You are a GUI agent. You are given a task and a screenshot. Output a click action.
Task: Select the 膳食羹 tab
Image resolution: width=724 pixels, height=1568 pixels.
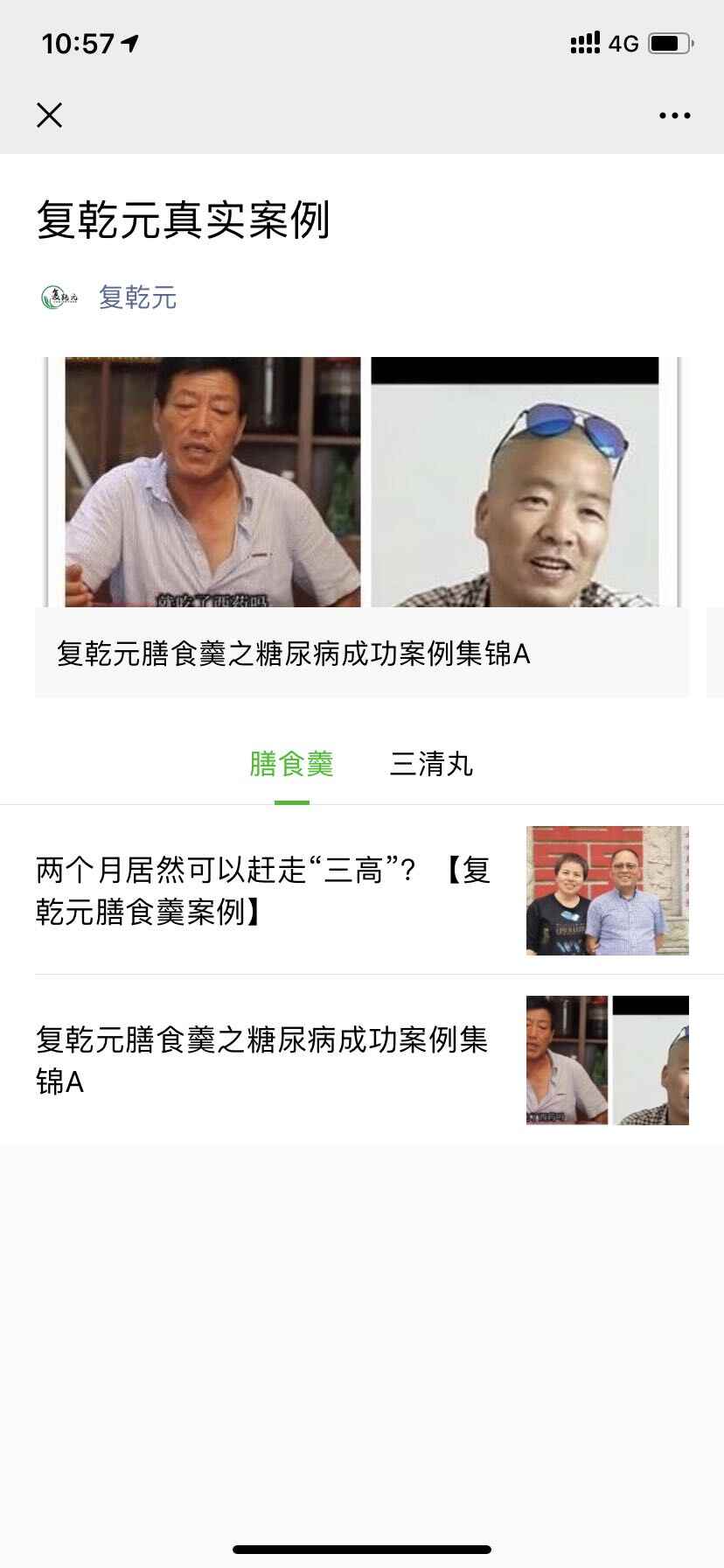tap(291, 764)
